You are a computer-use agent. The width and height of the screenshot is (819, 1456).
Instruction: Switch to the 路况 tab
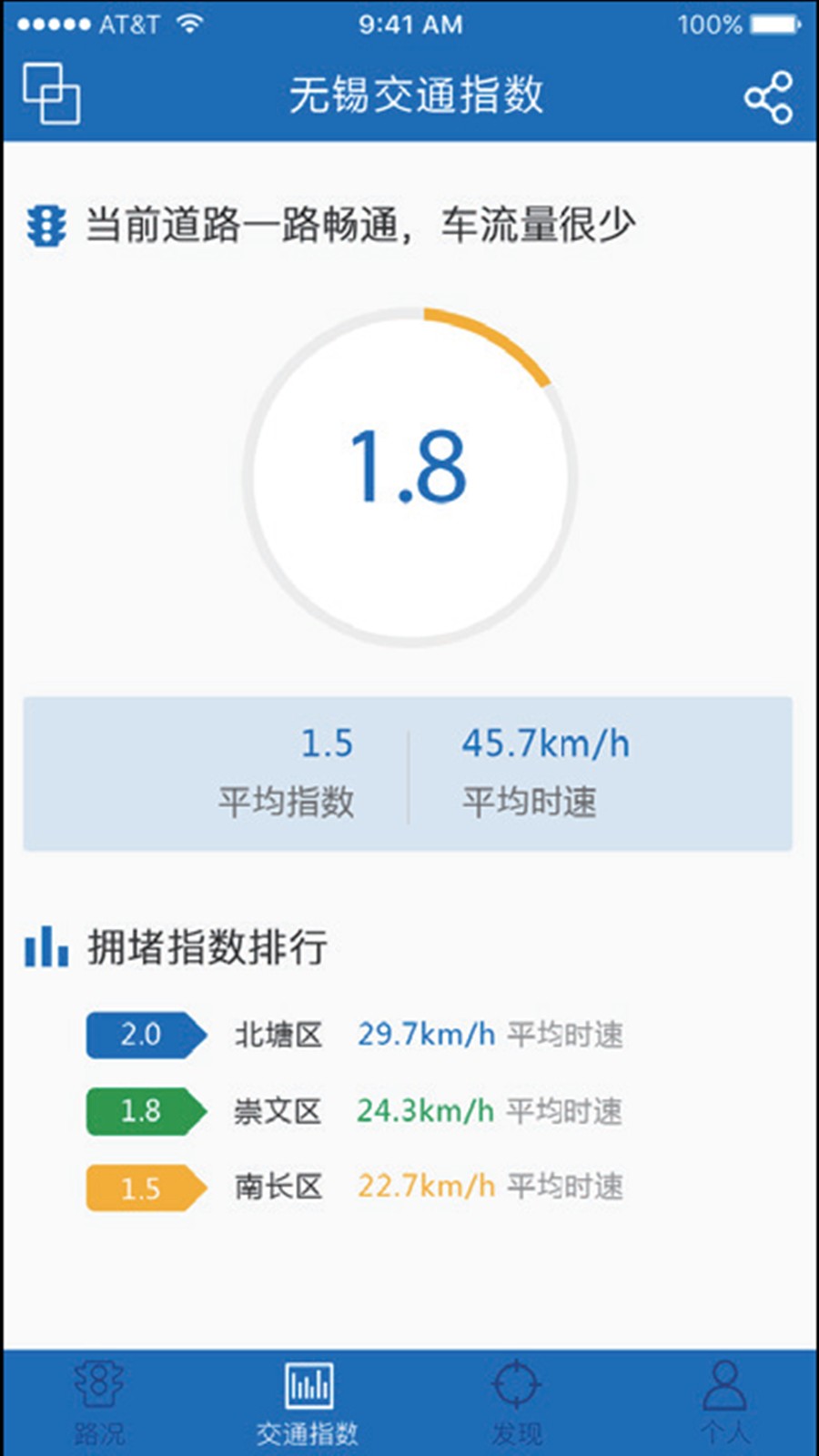99,1402
